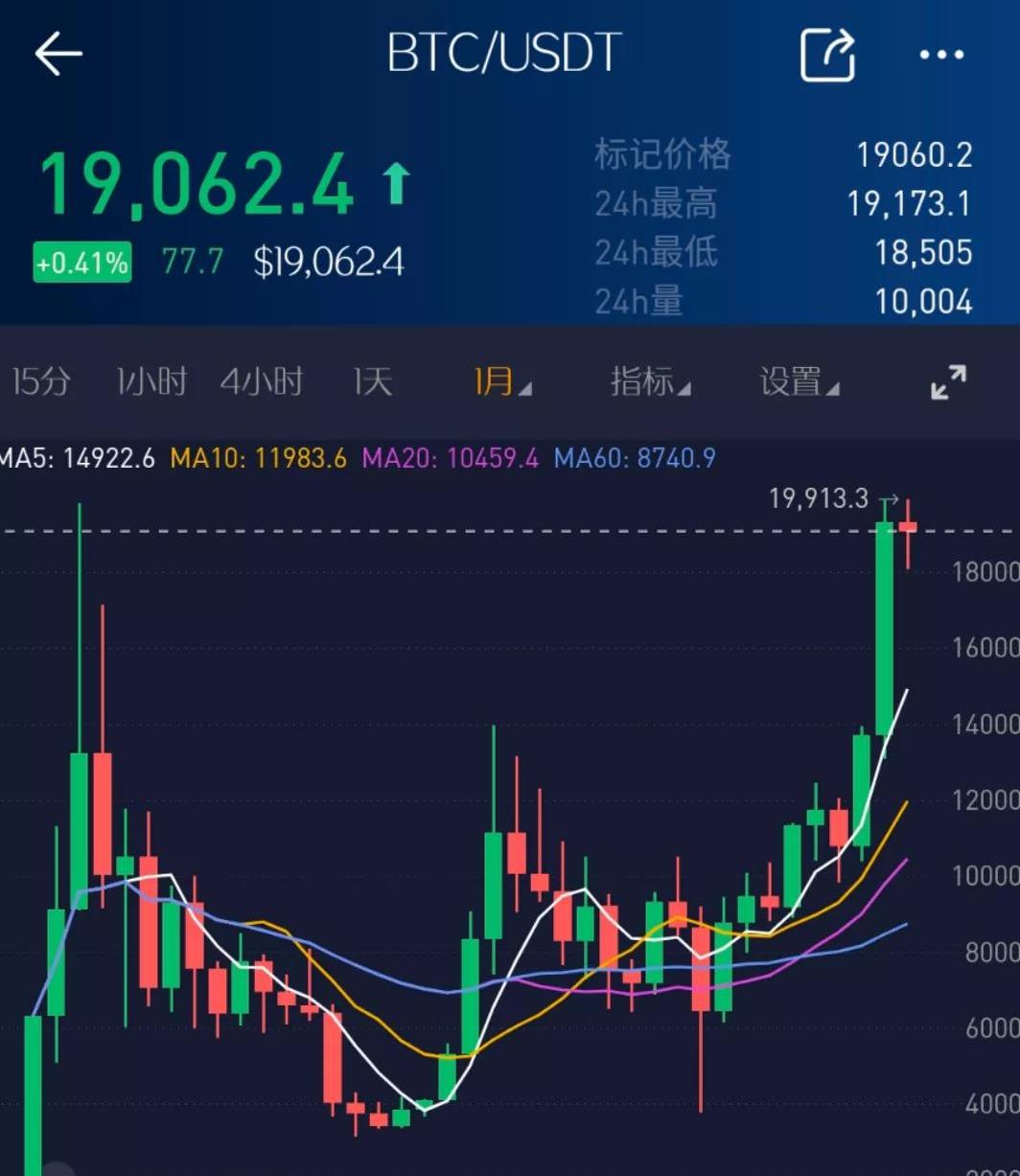The image size is (1020, 1176).
Task: Open the three-dot overflow menu
Action: [941, 55]
